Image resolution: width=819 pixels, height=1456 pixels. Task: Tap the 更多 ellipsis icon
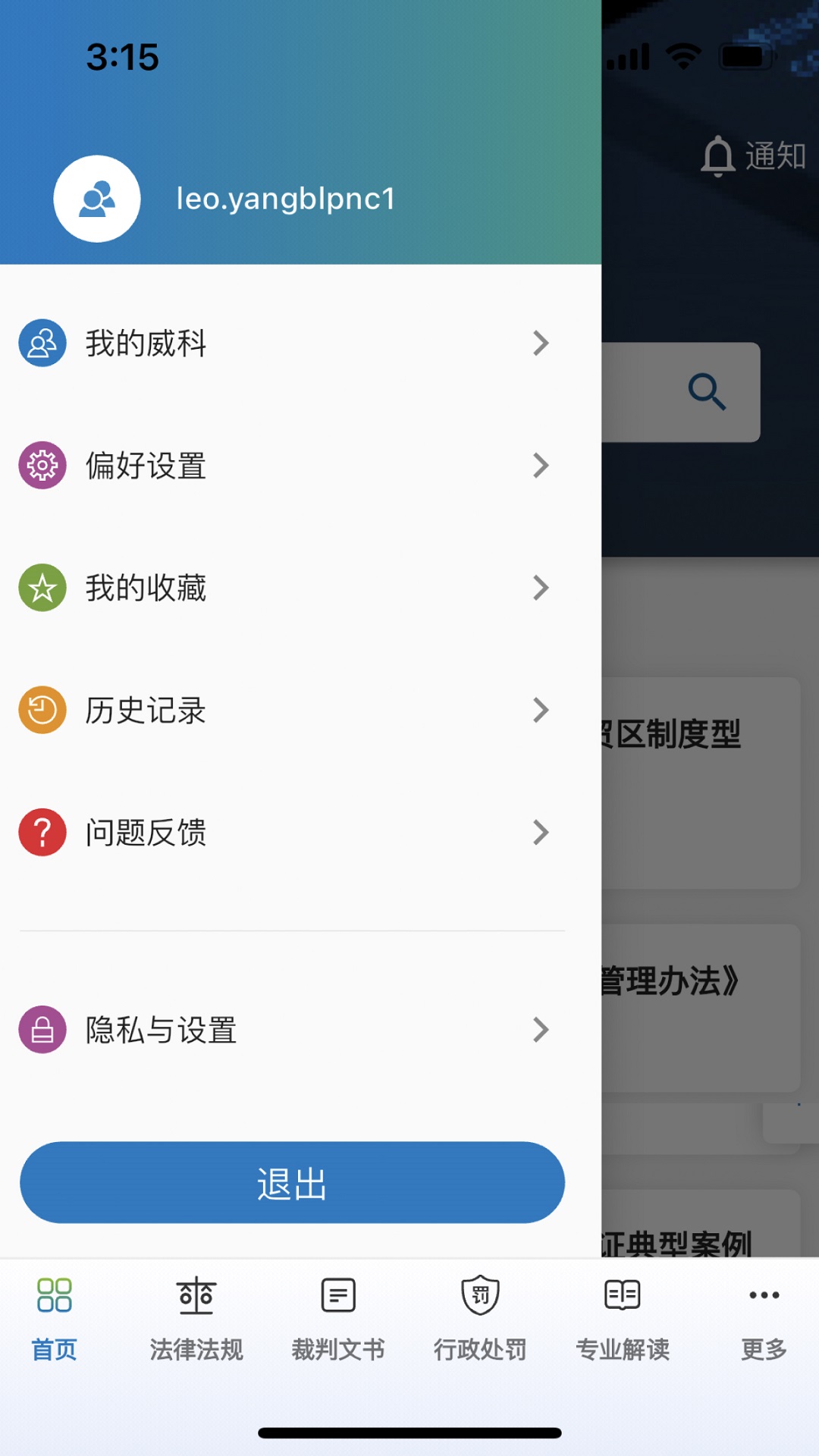tap(763, 1295)
